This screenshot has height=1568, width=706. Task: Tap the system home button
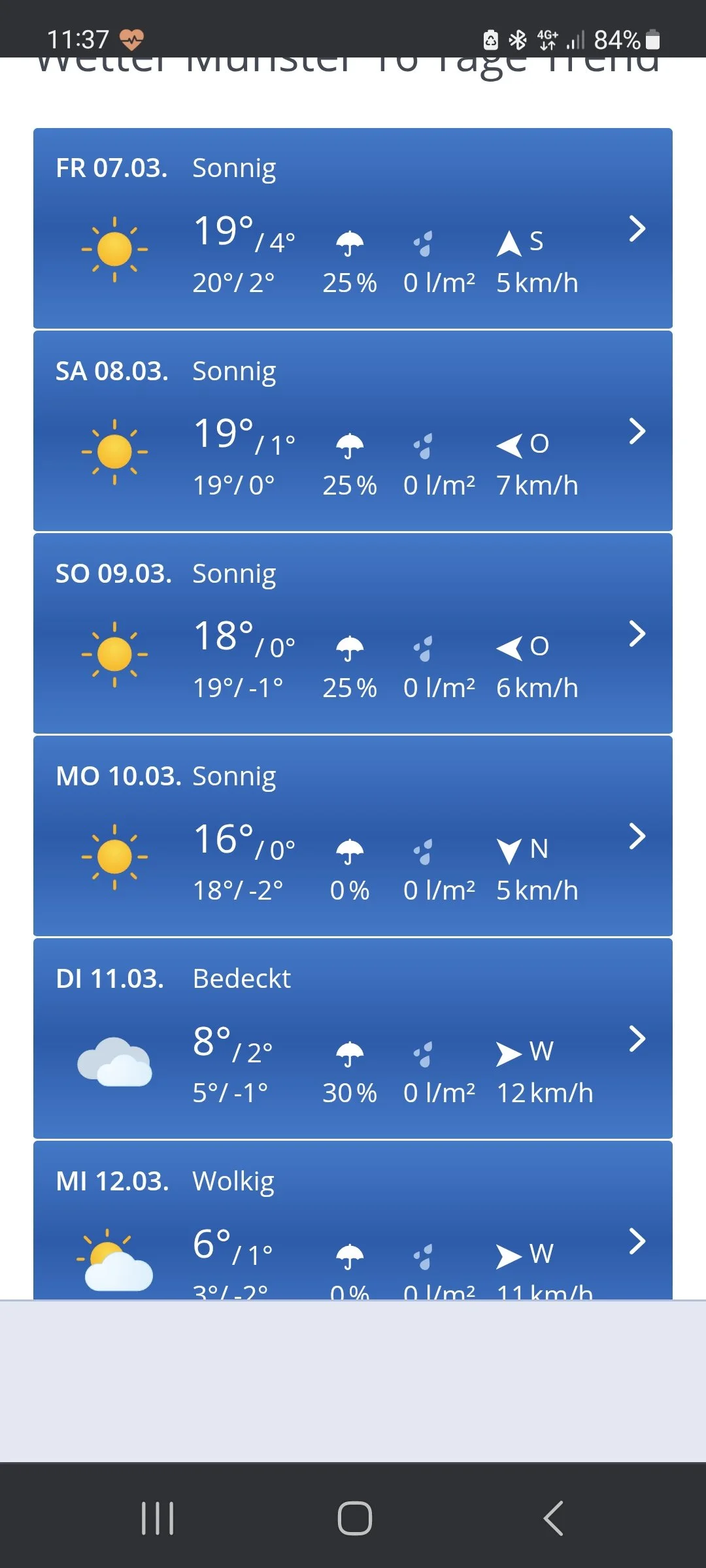coord(354,1518)
